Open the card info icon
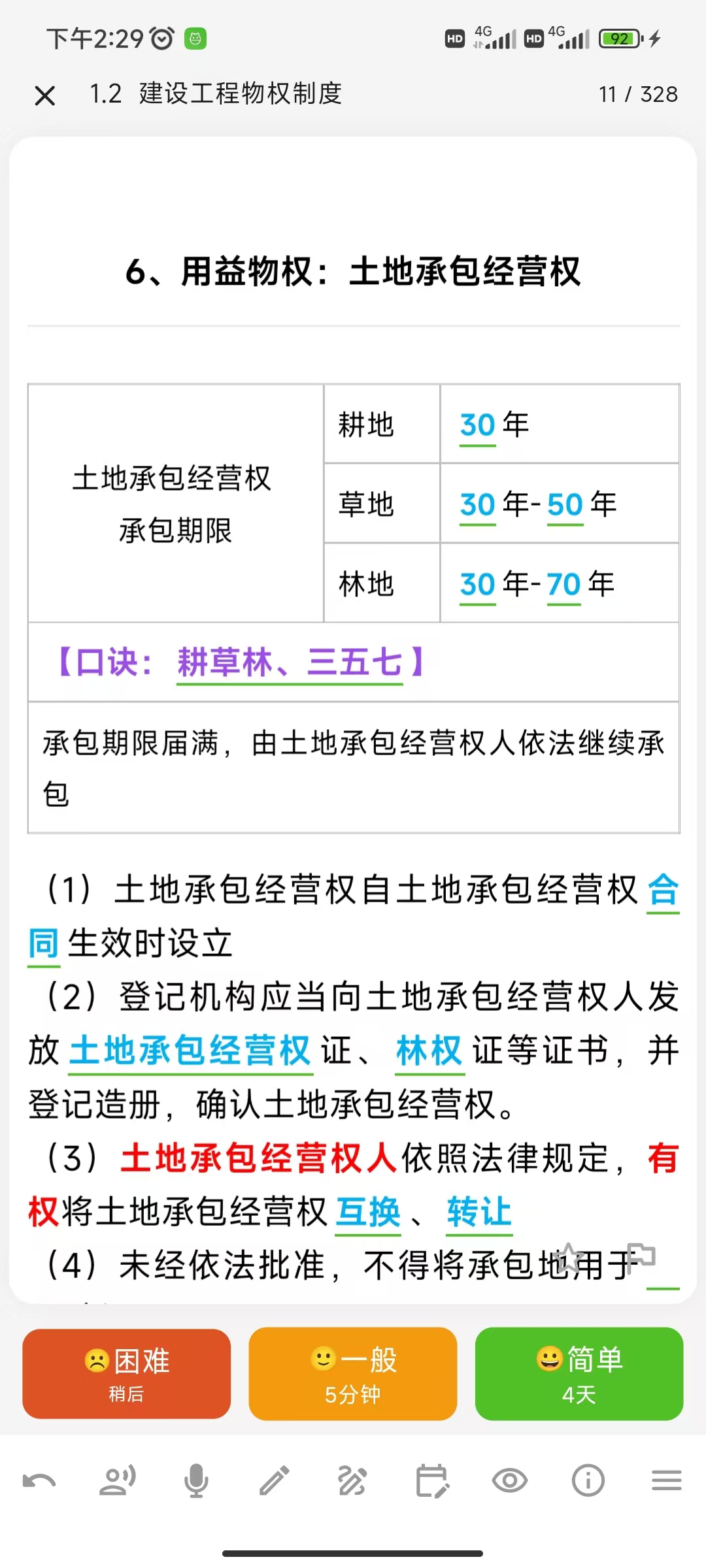Image resolution: width=706 pixels, height=1568 pixels. 588,1481
